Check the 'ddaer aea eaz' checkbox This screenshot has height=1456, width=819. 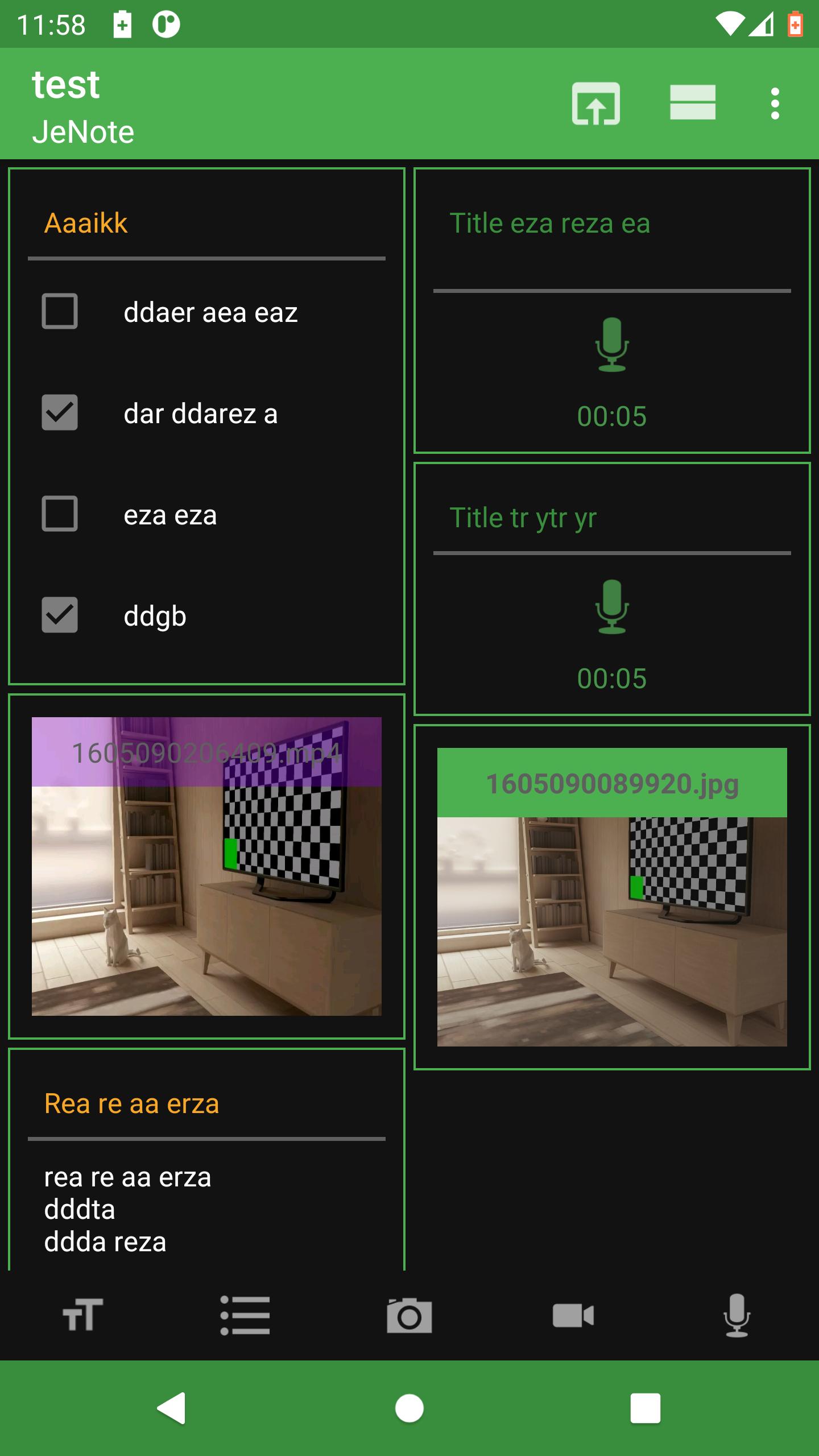(x=60, y=311)
